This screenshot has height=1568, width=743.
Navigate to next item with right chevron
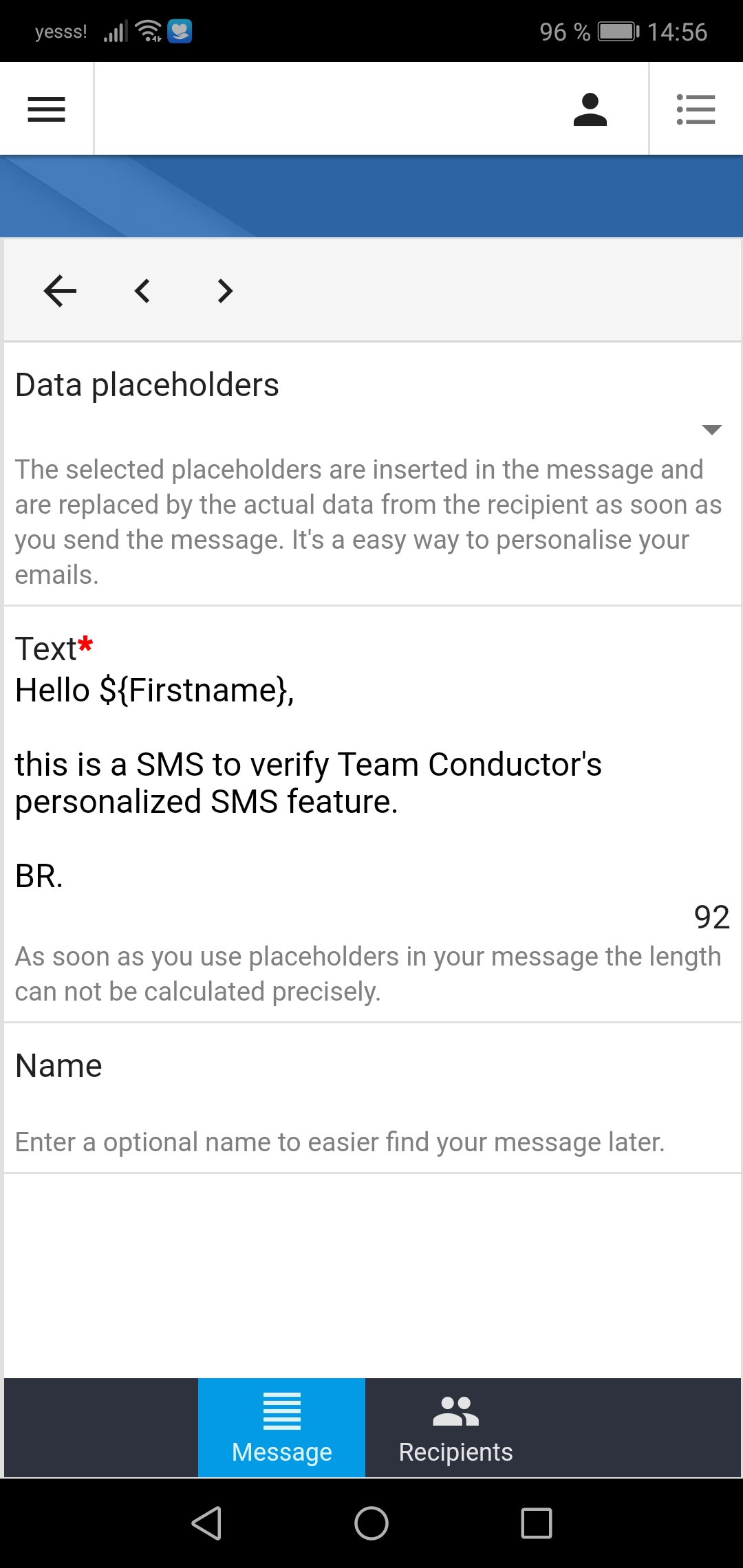pyautogui.click(x=222, y=290)
